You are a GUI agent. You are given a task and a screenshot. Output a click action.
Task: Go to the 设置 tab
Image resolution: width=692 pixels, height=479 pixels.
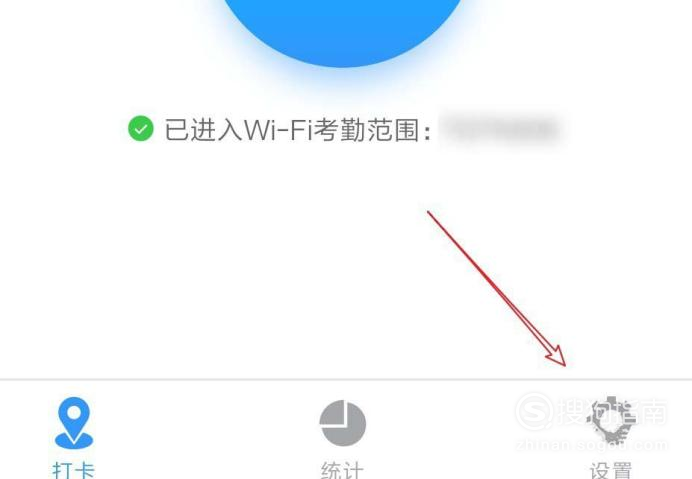pyautogui.click(x=611, y=436)
